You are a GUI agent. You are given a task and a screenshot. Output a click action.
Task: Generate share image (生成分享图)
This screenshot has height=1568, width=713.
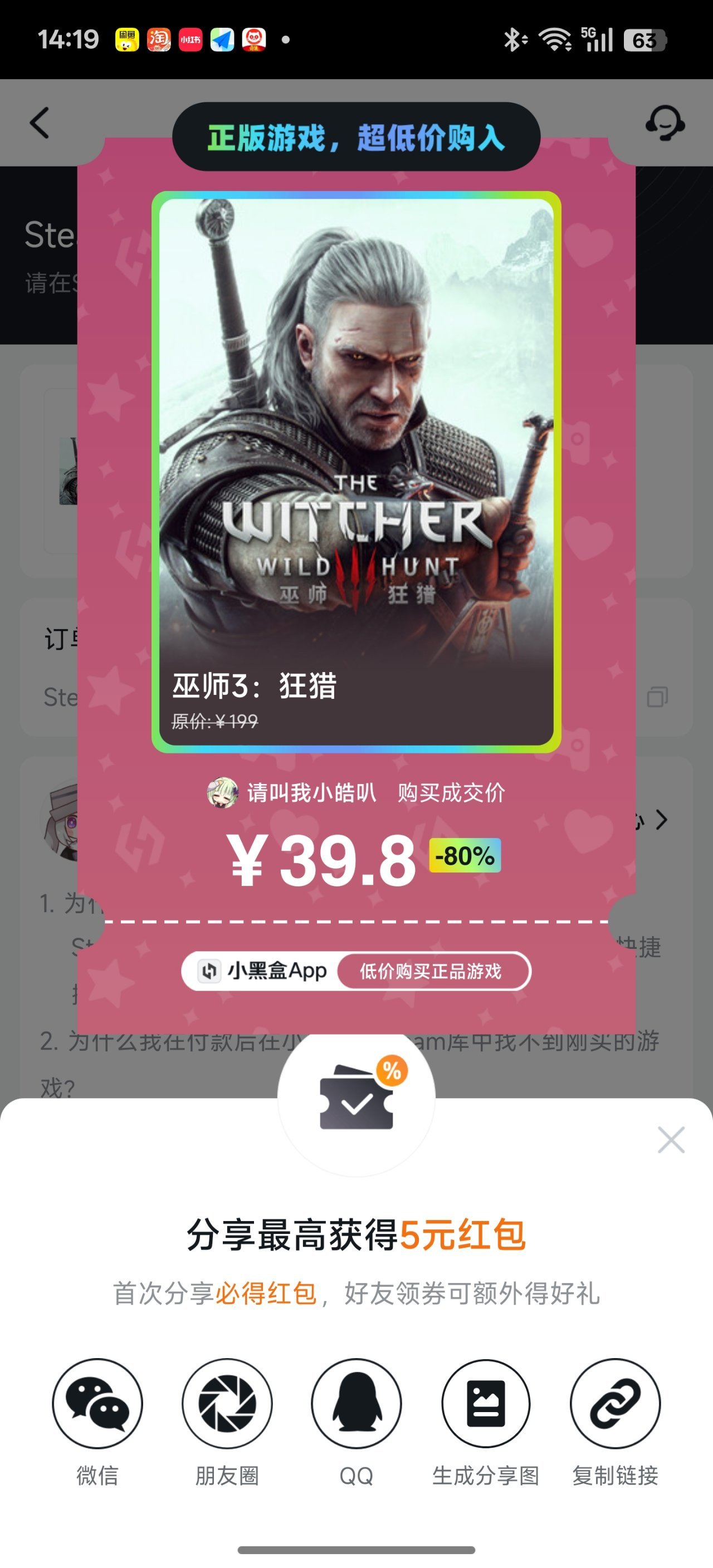(485, 1403)
